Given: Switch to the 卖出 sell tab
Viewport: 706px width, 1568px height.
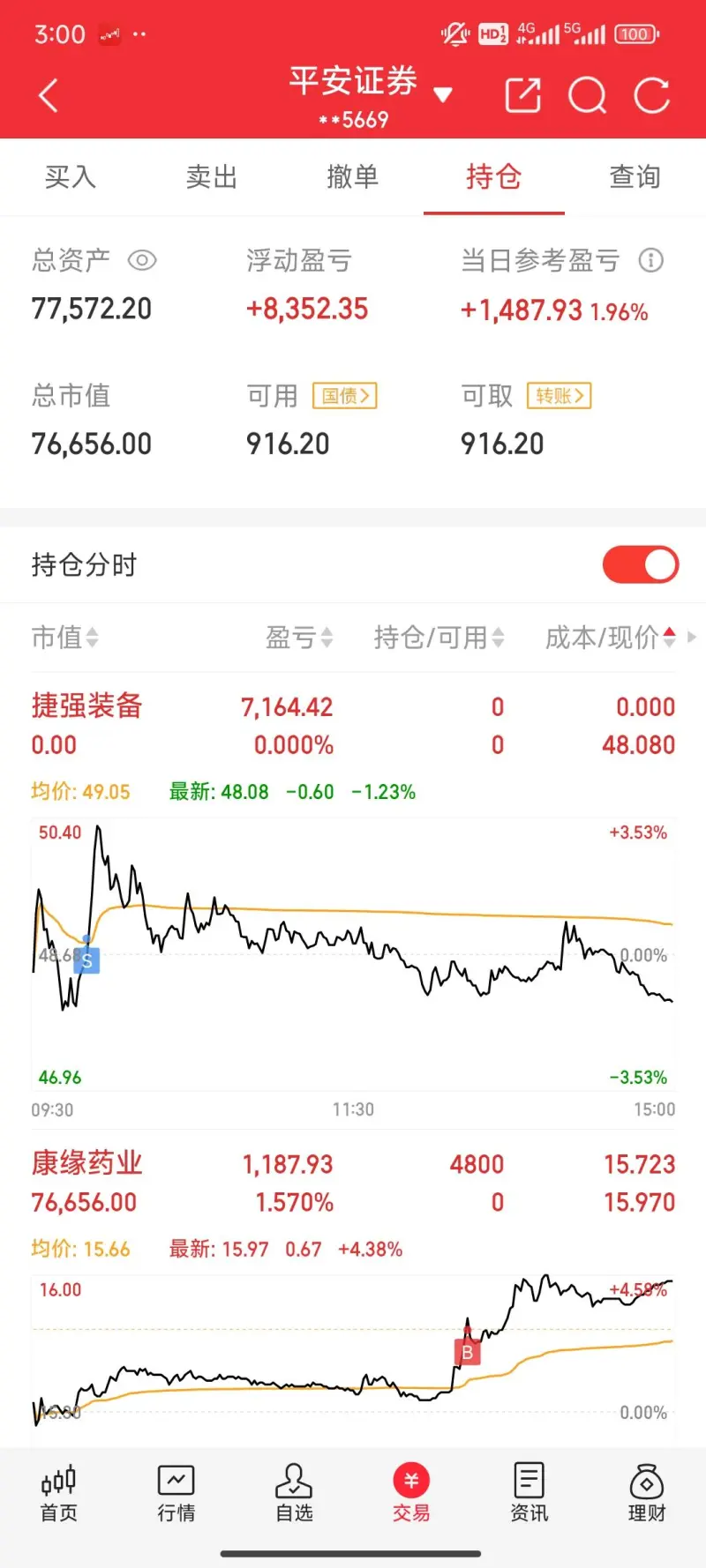Looking at the screenshot, I should (211, 177).
